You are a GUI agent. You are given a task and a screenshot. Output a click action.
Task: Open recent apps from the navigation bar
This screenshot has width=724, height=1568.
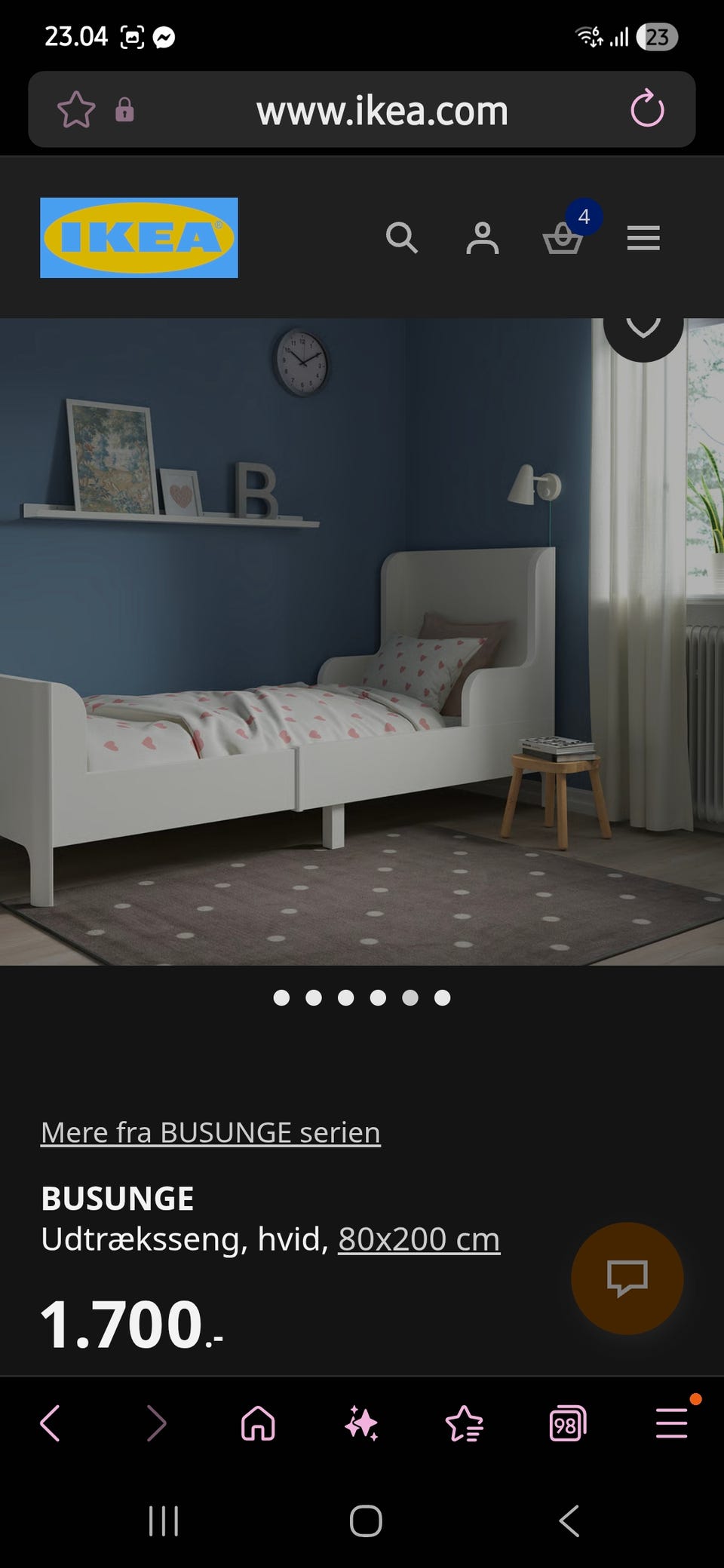pos(164,1522)
